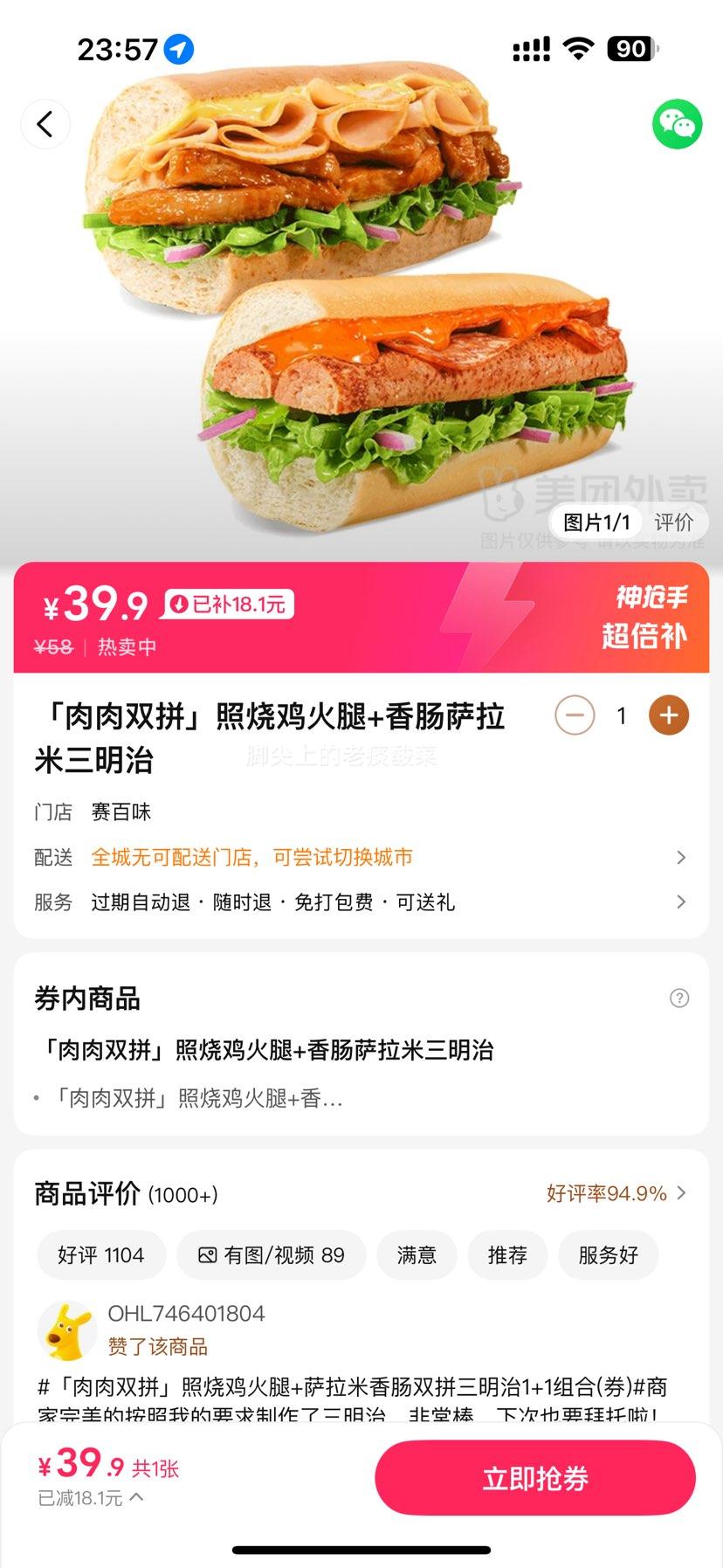
Task: Select the 服务好 review chip
Action: 608,1255
